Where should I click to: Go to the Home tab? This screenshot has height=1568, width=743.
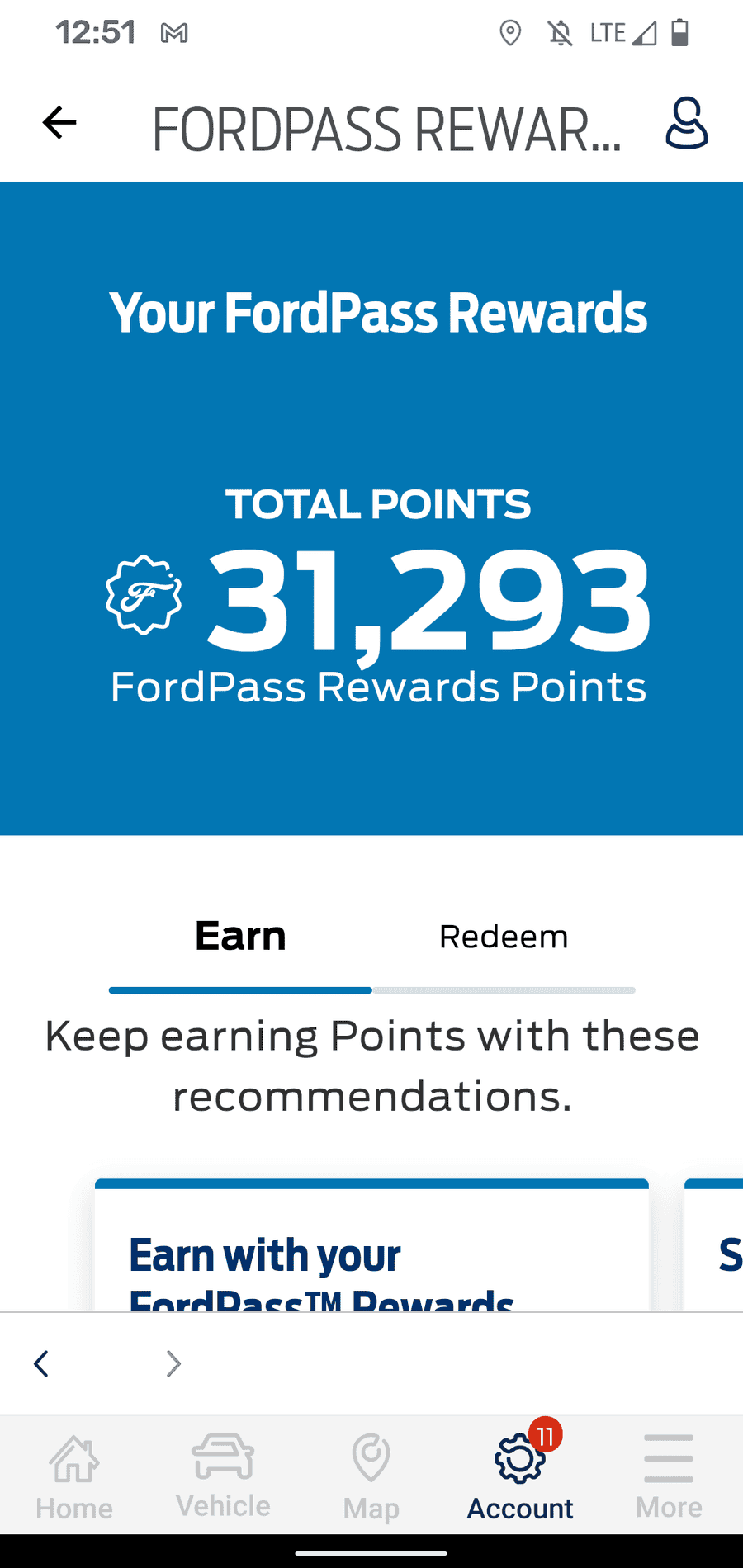click(x=74, y=1477)
